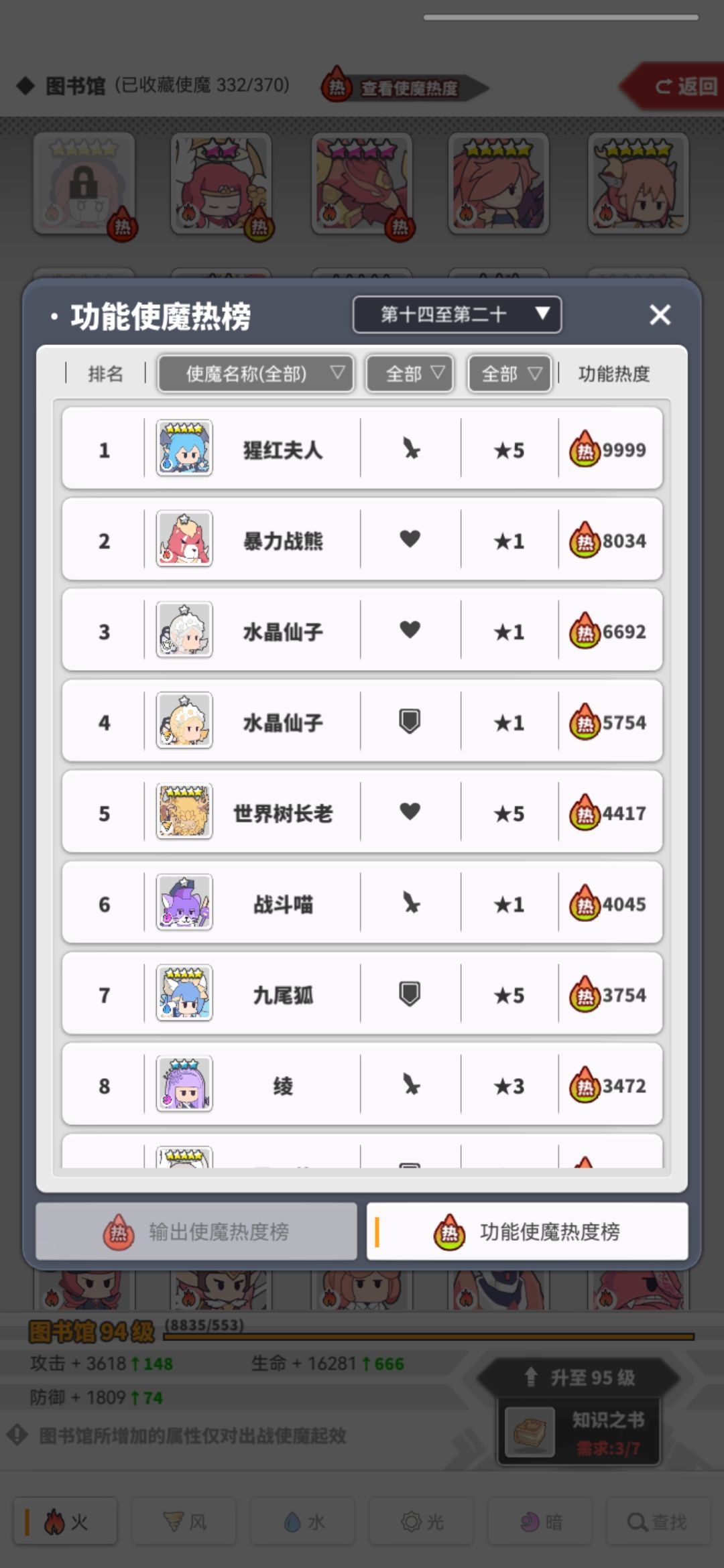Switch to the 风 element tab
The width and height of the screenshot is (724, 1568).
[182, 1521]
